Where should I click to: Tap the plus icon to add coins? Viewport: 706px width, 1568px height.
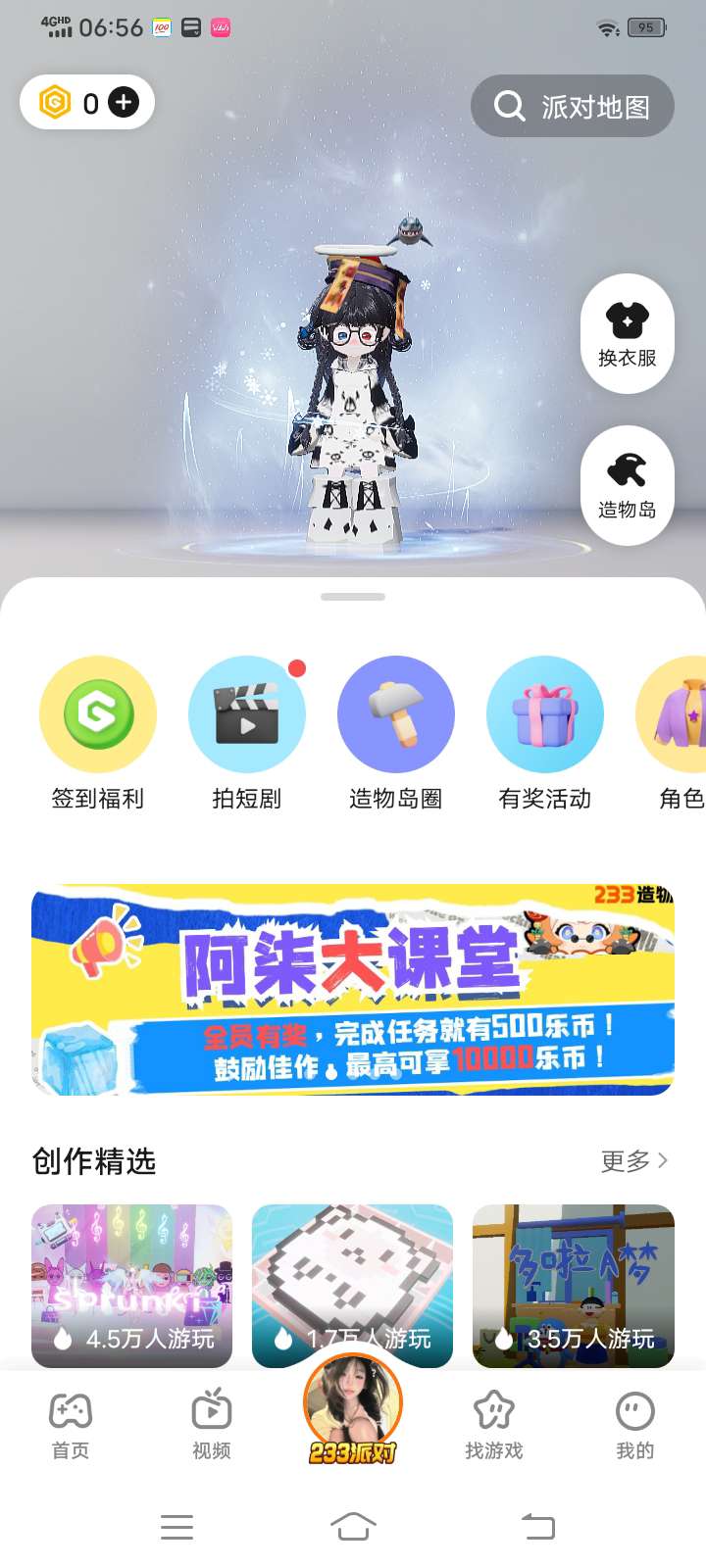pos(124,102)
